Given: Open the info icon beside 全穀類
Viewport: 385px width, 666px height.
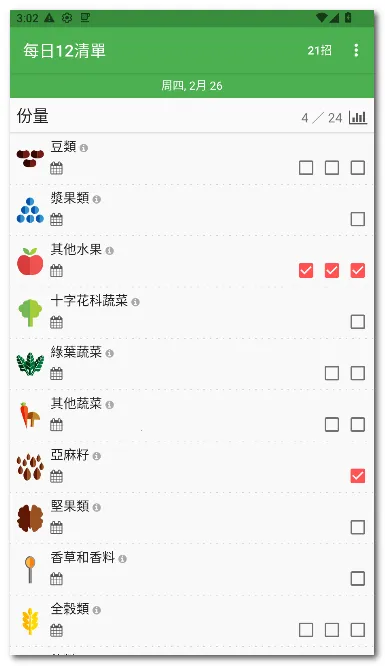Looking at the screenshot, I should (x=96, y=610).
